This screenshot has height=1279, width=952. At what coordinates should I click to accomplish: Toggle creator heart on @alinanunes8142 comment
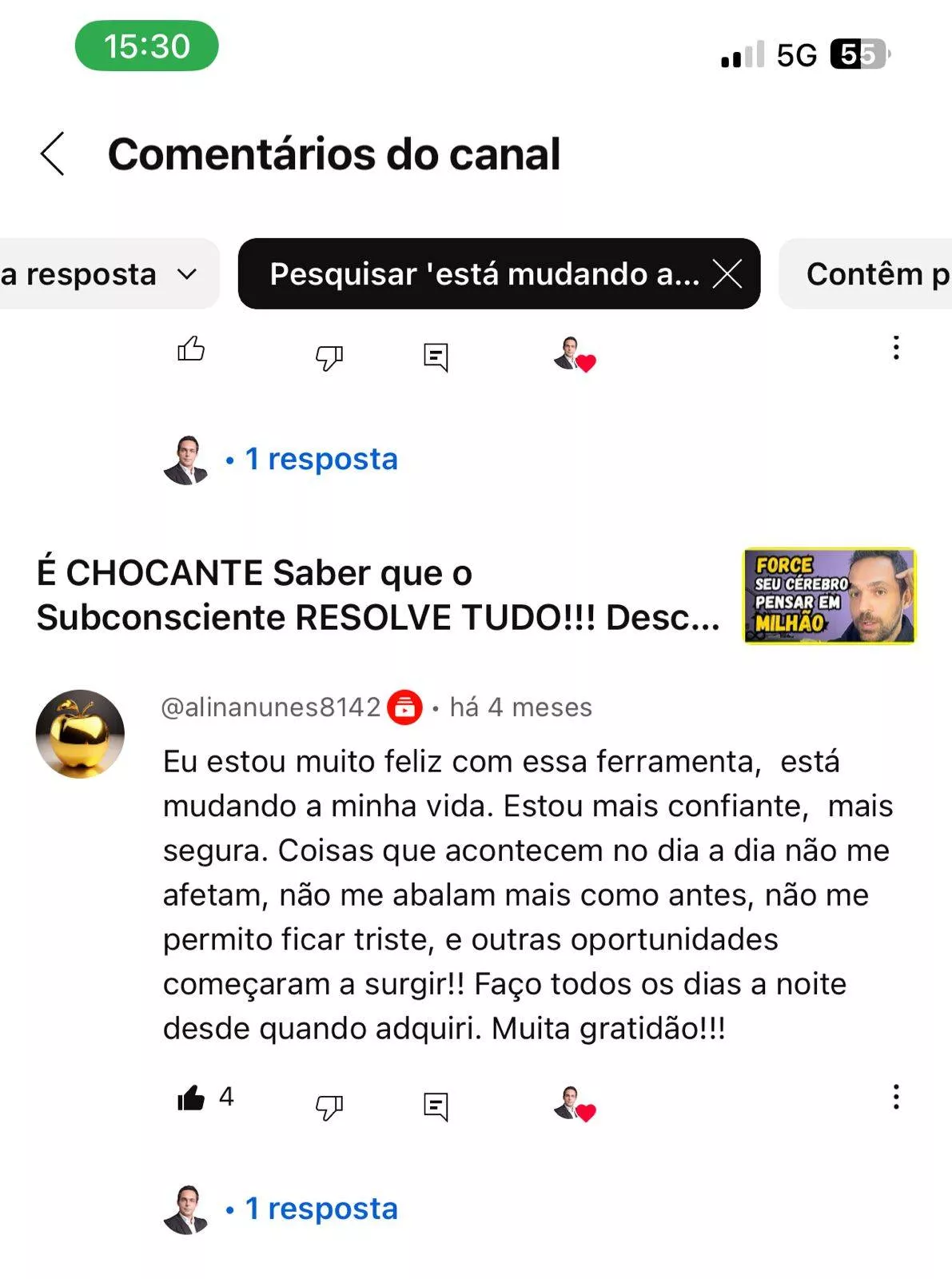(x=575, y=1104)
